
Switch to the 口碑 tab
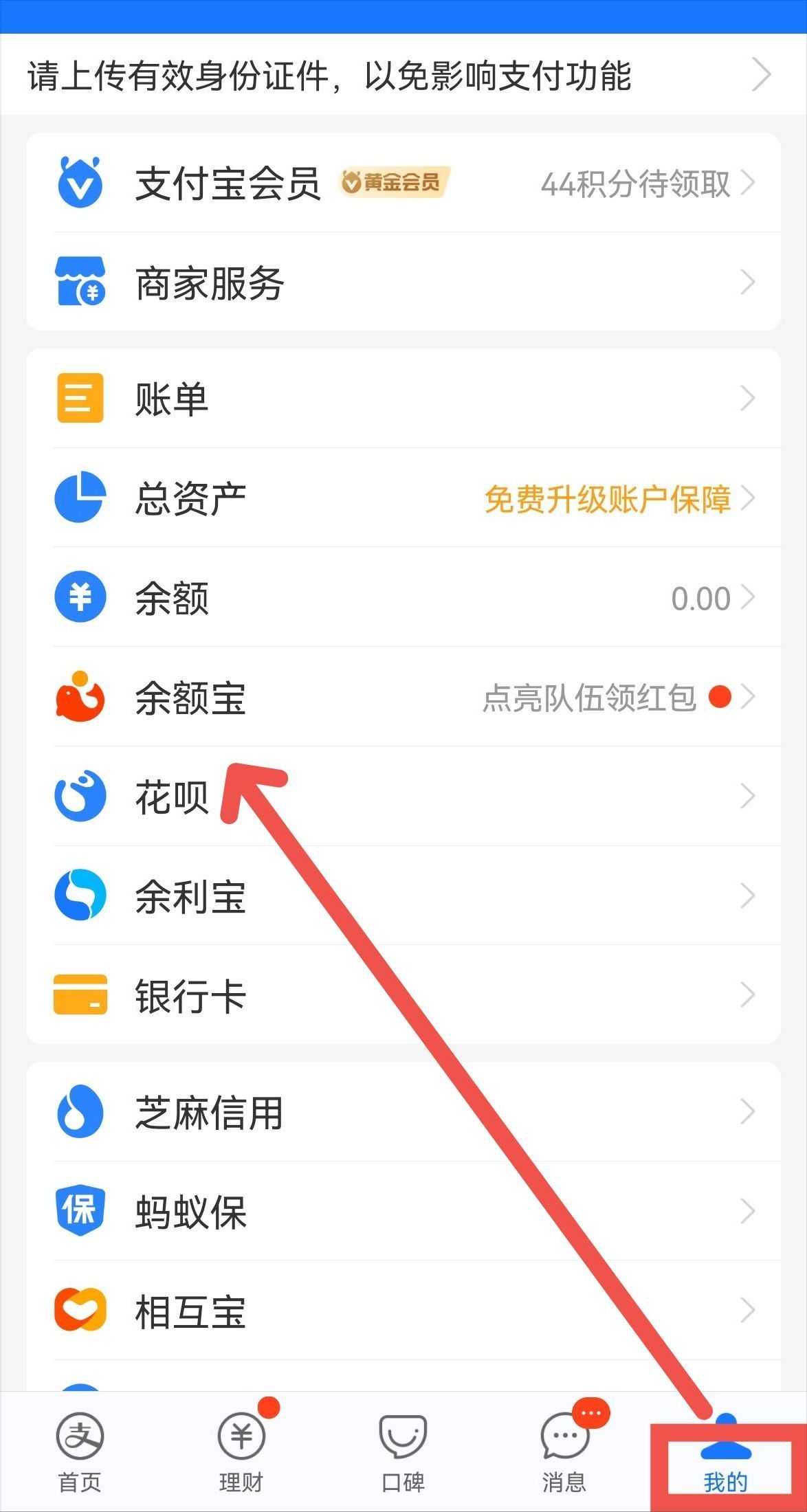403,1450
